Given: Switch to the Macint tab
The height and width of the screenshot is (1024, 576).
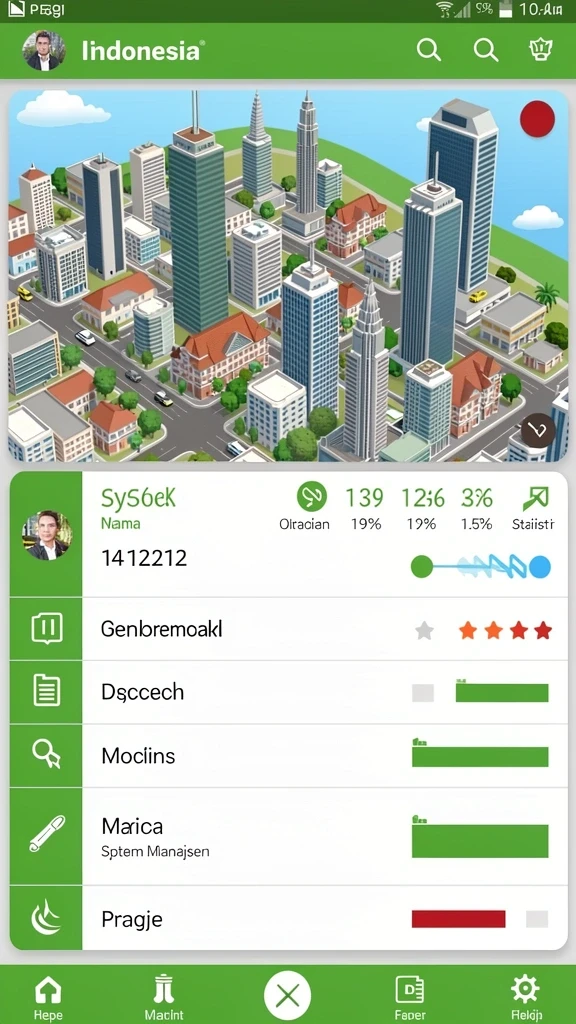Looking at the screenshot, I should pos(164,998).
